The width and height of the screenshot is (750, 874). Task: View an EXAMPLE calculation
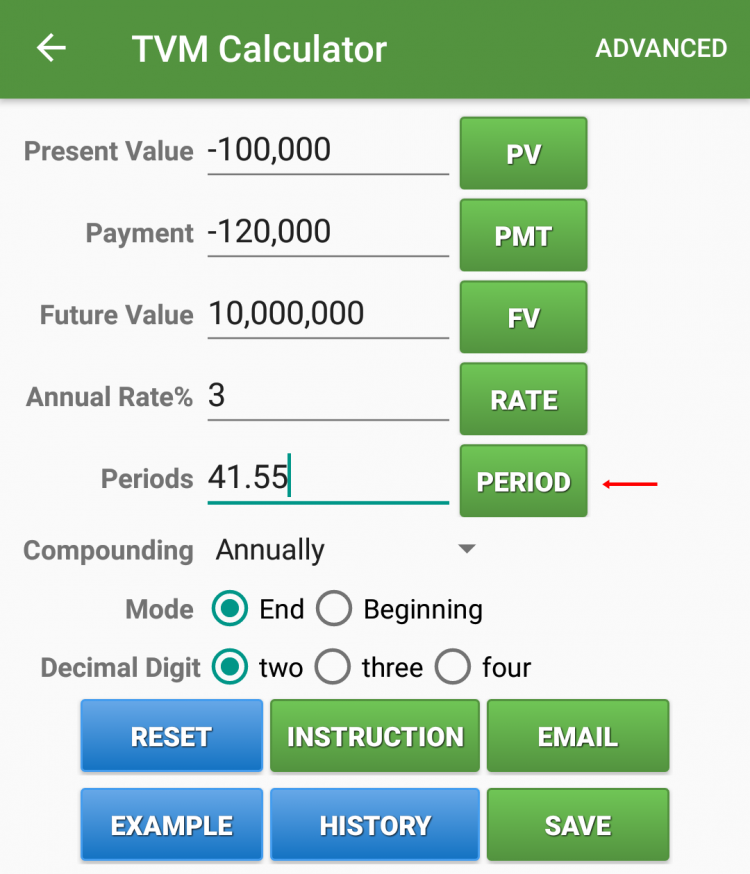point(171,824)
